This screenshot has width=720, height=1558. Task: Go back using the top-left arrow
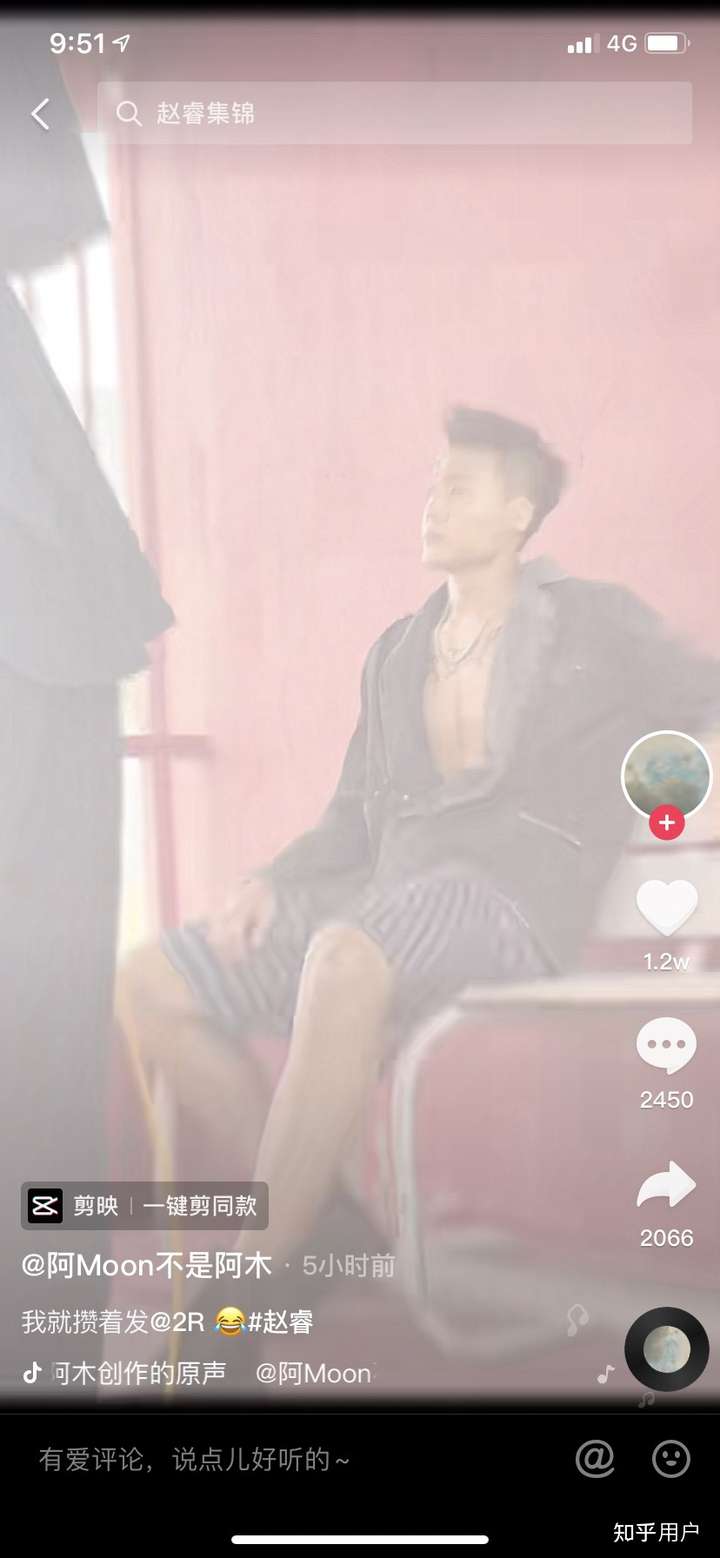pos(40,114)
